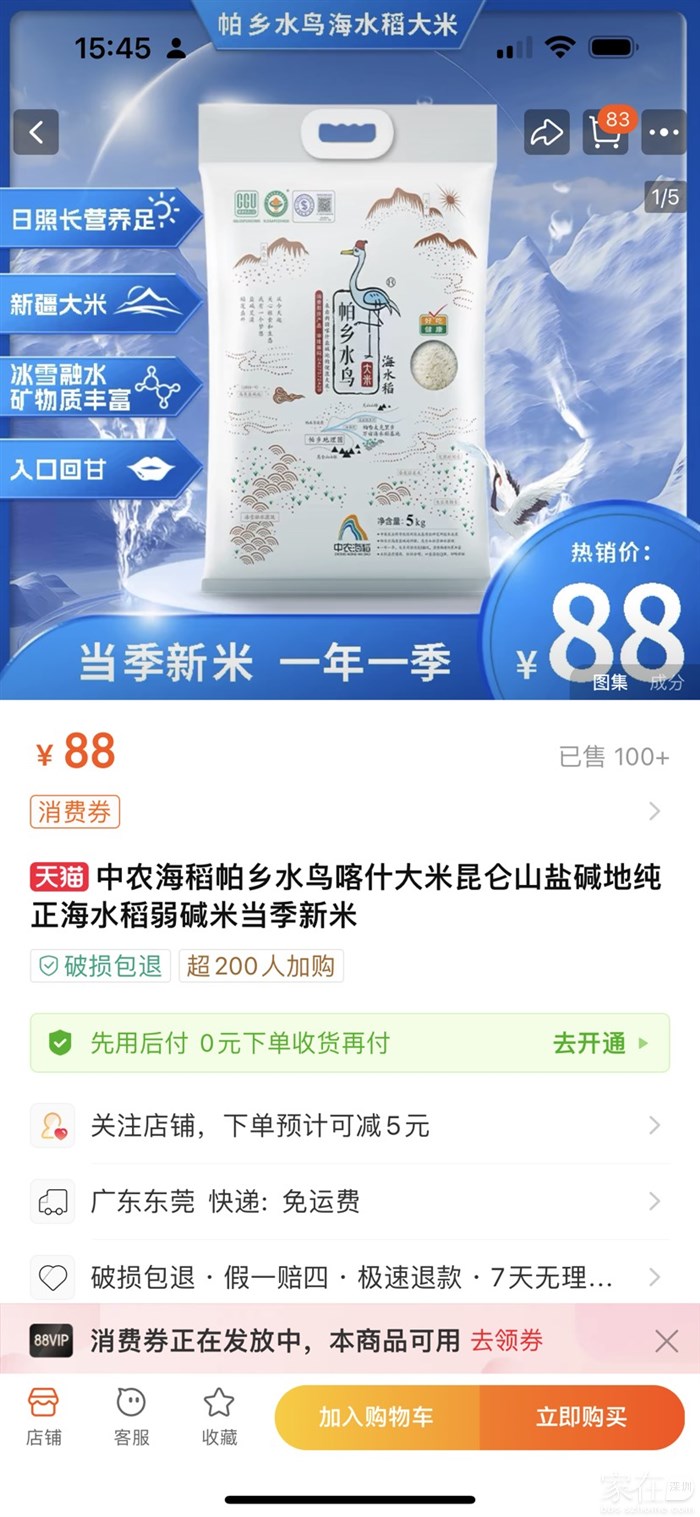Add product to 收藏 favorites
700x1517 pixels.
coord(219,1416)
